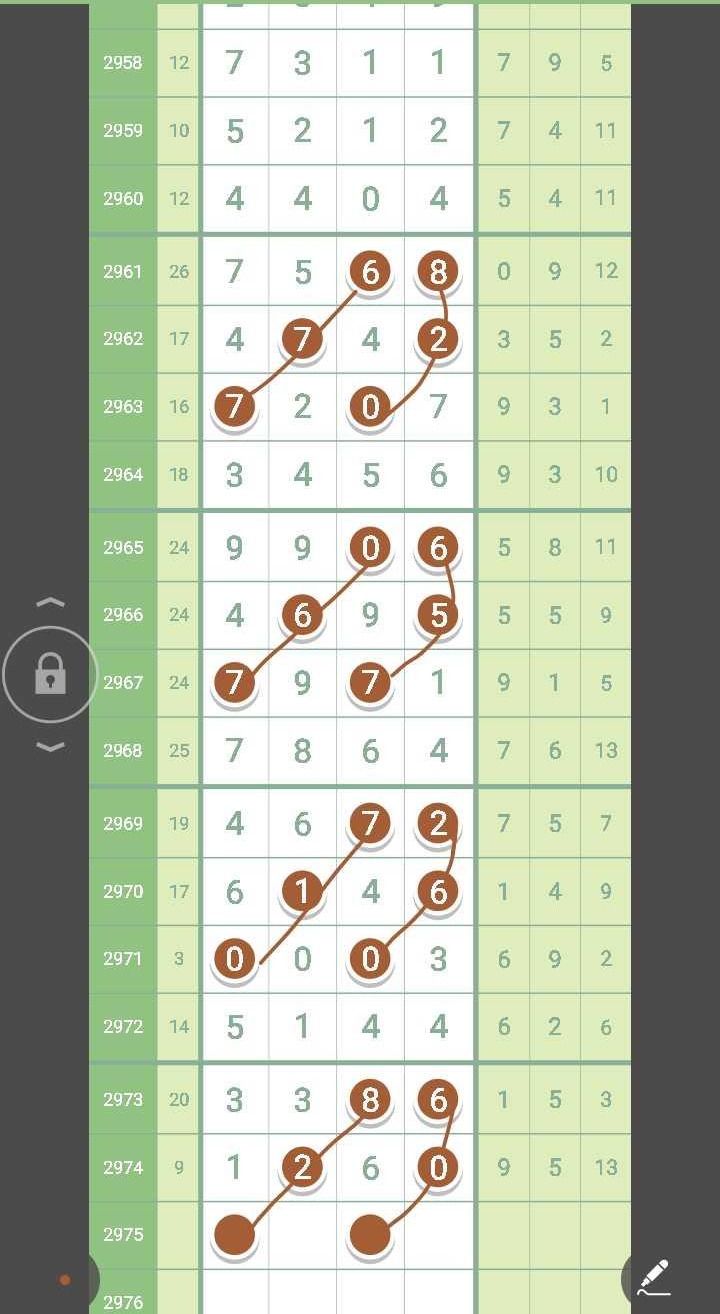The height and width of the screenshot is (1314, 720).
Task: Tap the down chevron below the lock
Action: (x=50, y=747)
